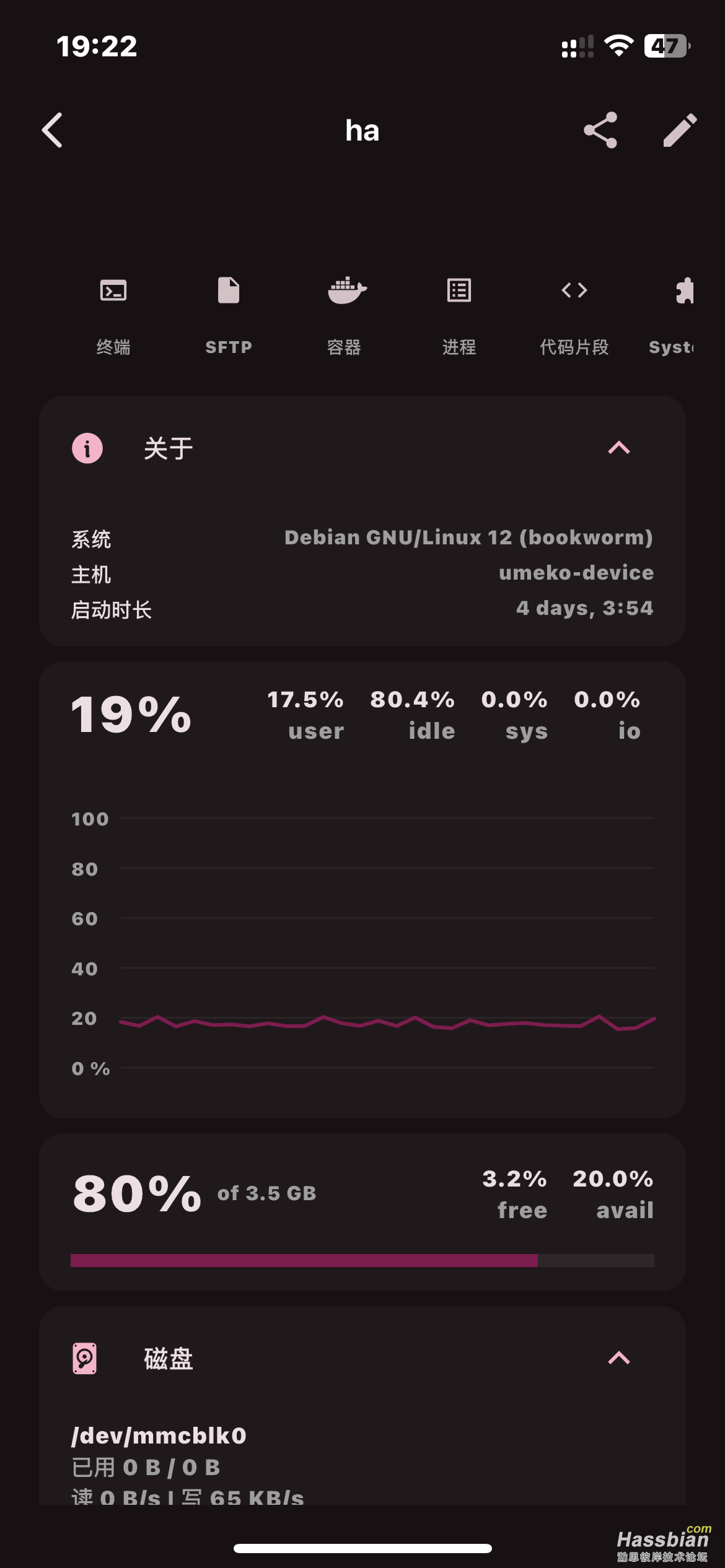Collapse the 磁盘 disk section
Screen dimensions: 725x1568
tap(618, 1358)
